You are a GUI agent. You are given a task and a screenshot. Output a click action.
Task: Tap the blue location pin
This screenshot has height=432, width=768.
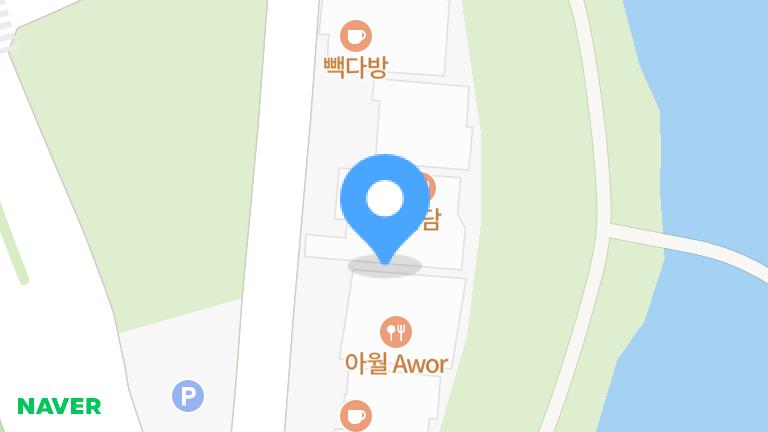coord(385,200)
